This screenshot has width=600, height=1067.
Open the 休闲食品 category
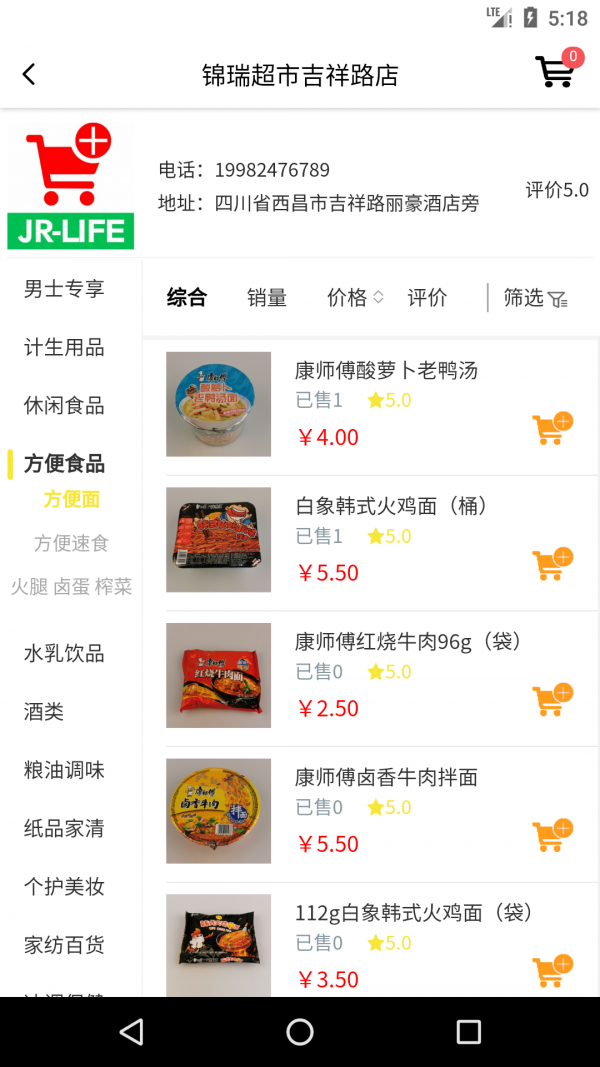pyautogui.click(x=64, y=405)
